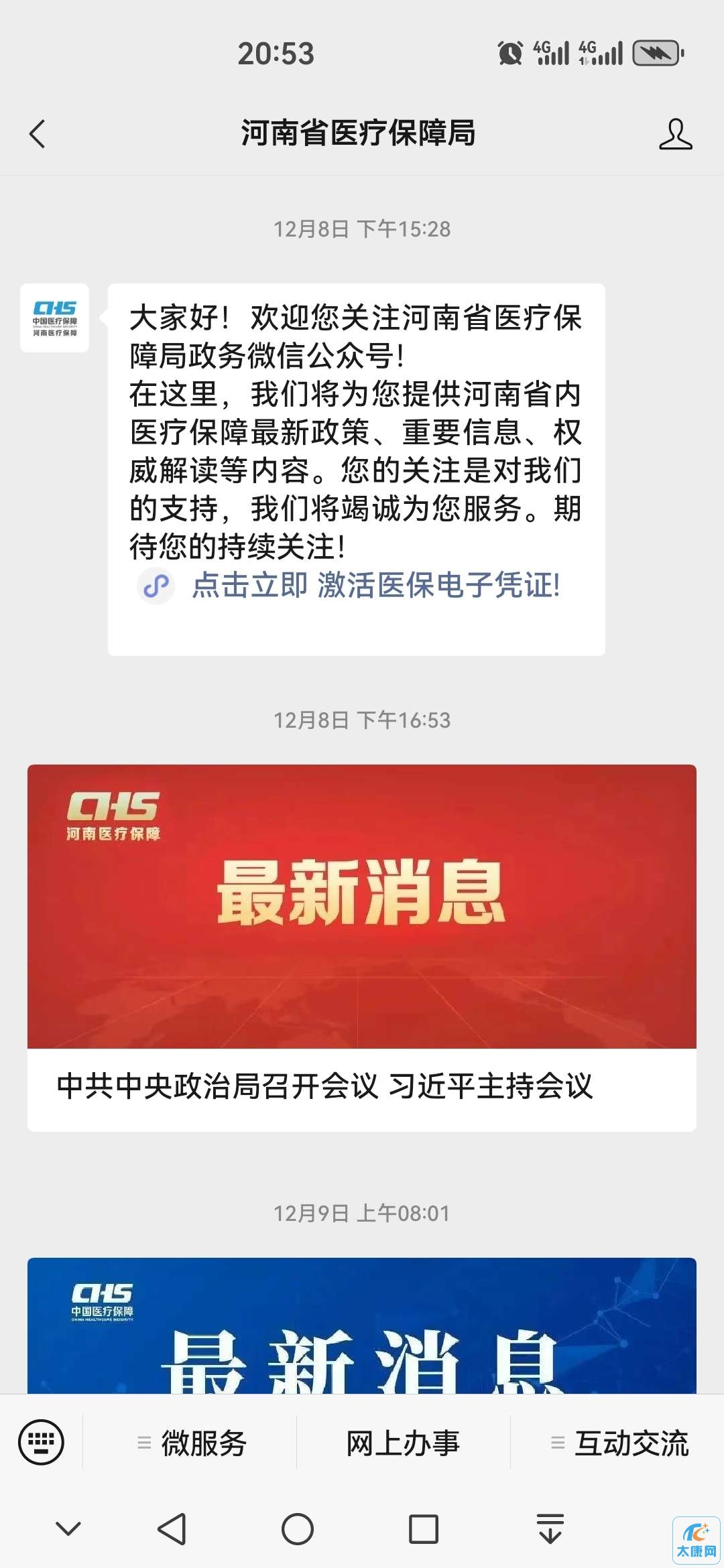Open link 点击立即 激活医保电子凭证
This screenshot has width=724, height=1568.
[375, 585]
